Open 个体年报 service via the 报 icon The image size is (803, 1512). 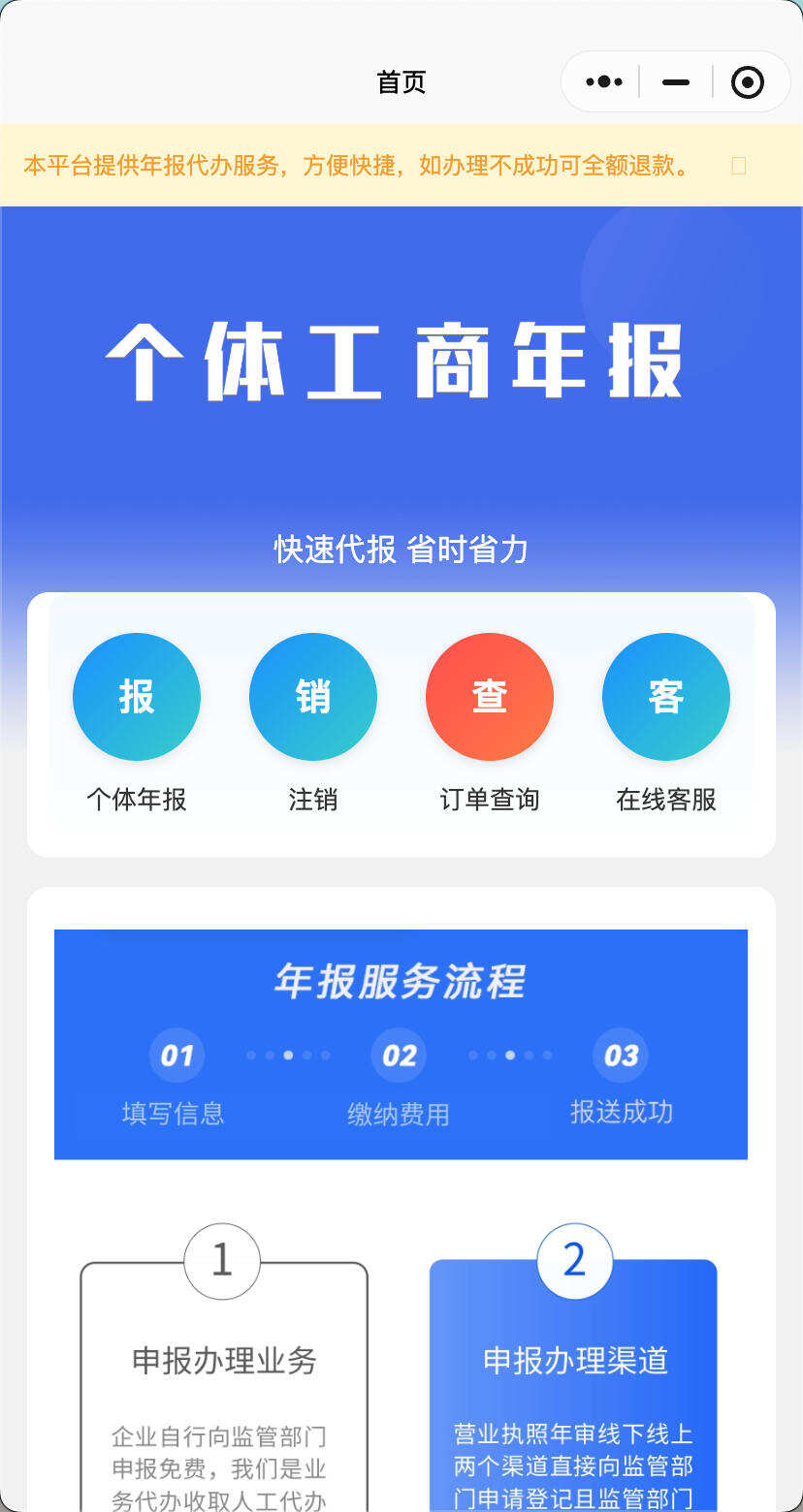(x=136, y=696)
